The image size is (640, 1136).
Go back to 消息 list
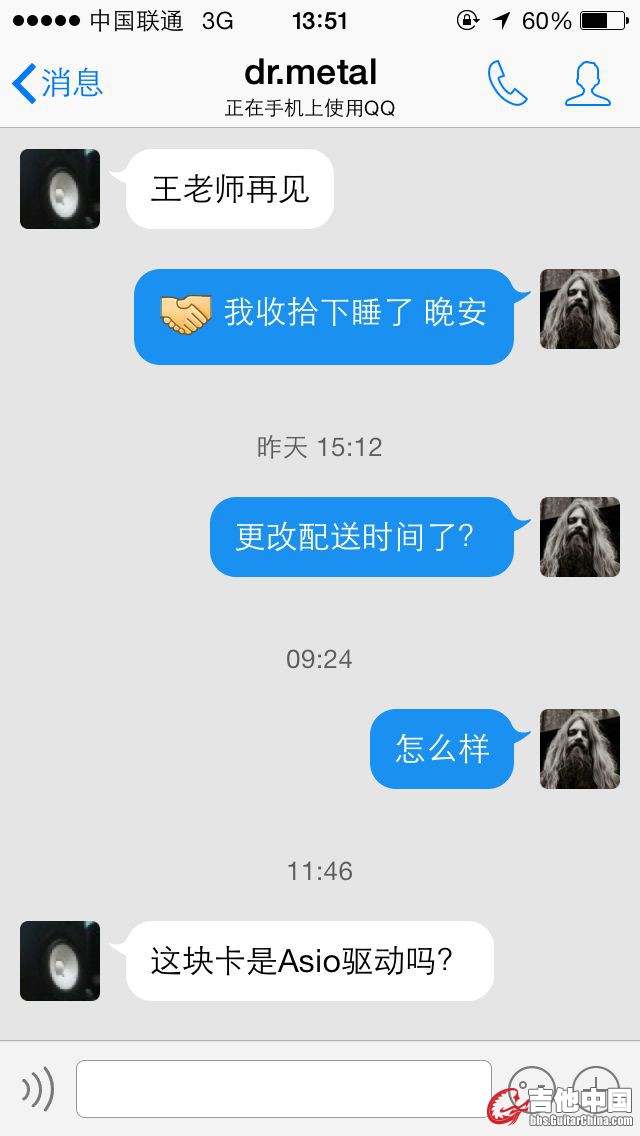click(x=57, y=83)
